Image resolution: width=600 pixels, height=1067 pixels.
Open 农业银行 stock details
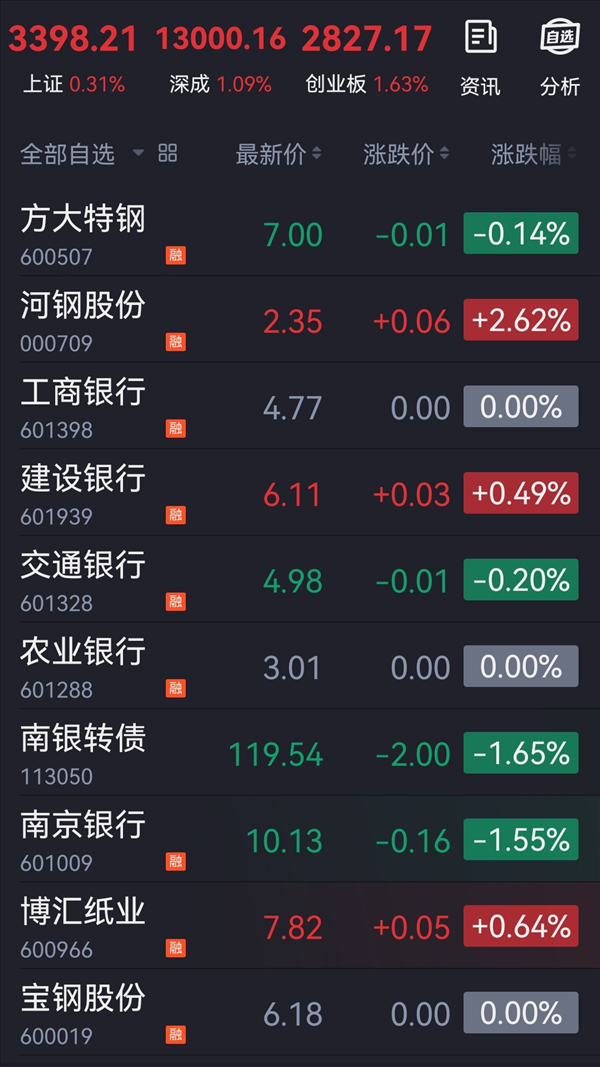pos(300,665)
